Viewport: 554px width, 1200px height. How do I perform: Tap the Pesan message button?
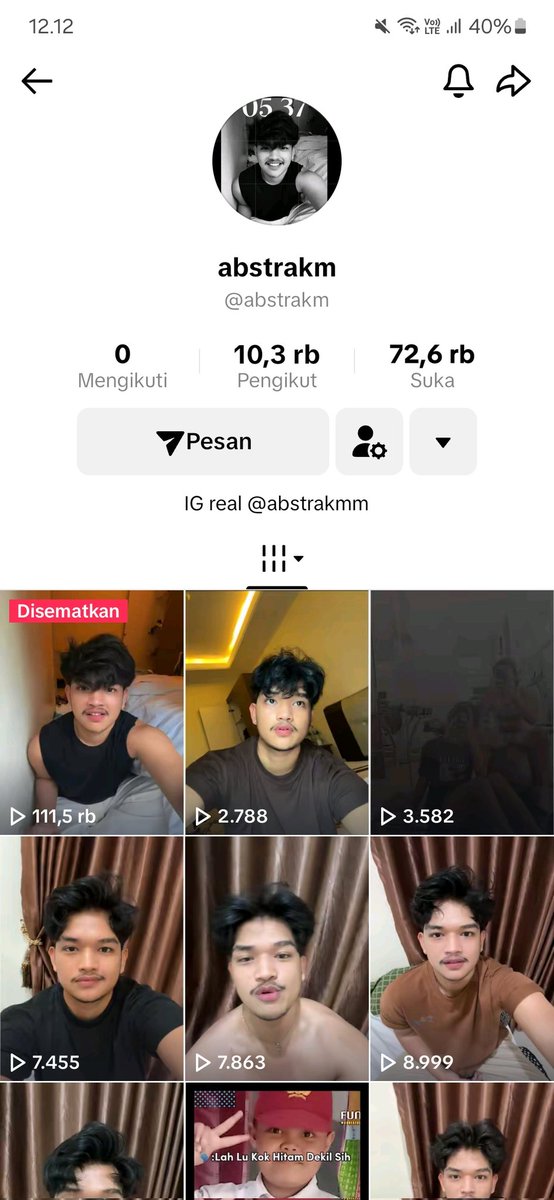point(203,441)
